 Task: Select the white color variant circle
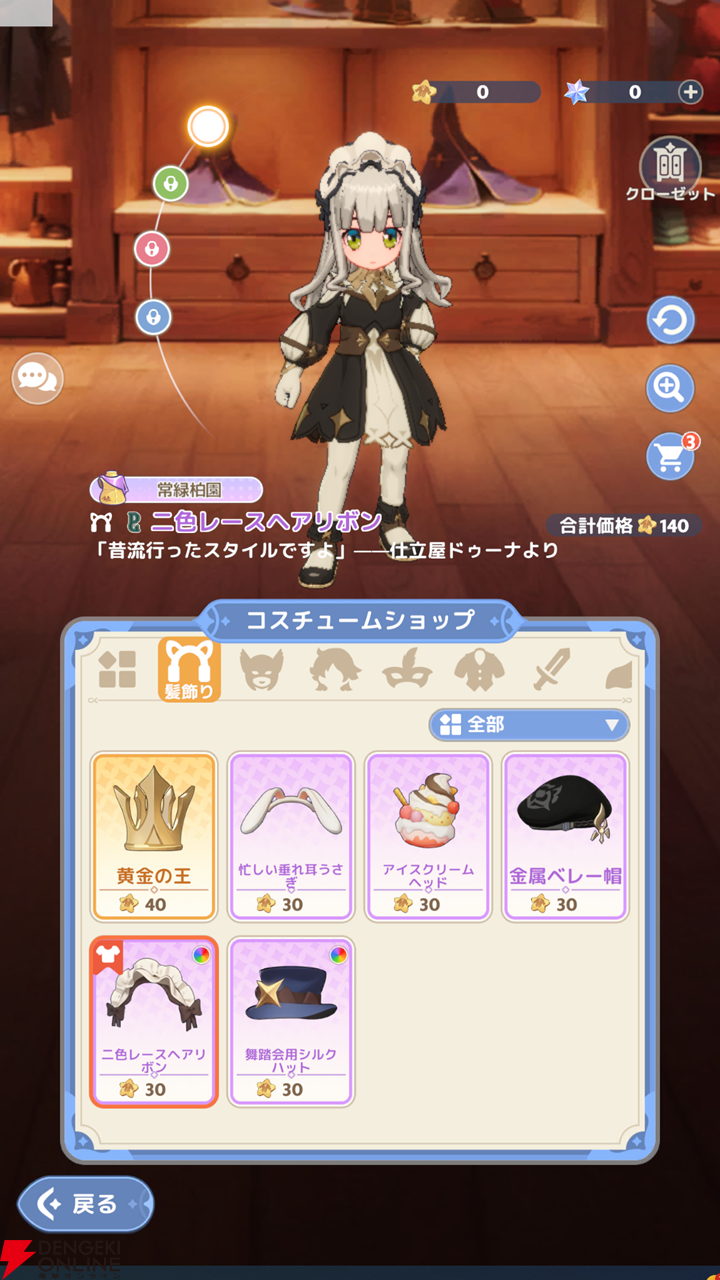pyautogui.click(x=208, y=127)
